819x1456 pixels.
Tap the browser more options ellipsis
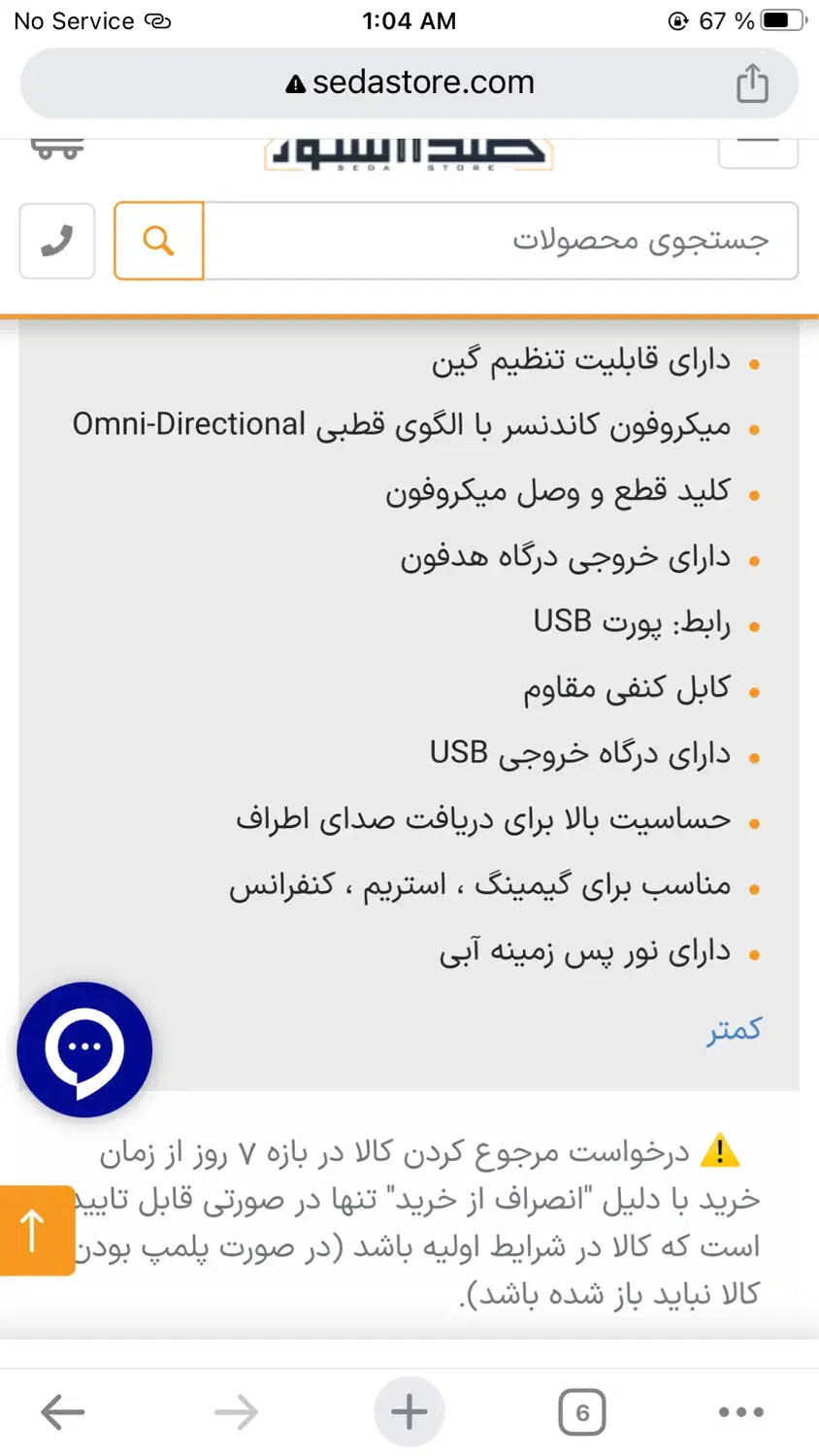[x=741, y=1412]
